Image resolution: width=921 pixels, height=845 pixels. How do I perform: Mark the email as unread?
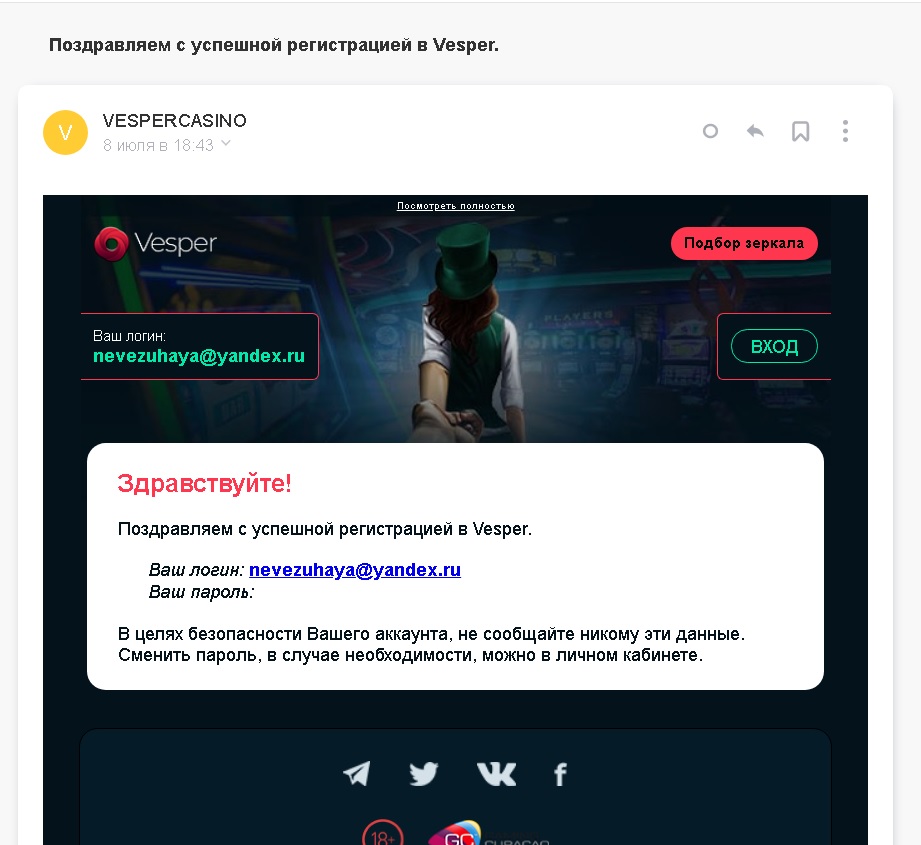(710, 131)
